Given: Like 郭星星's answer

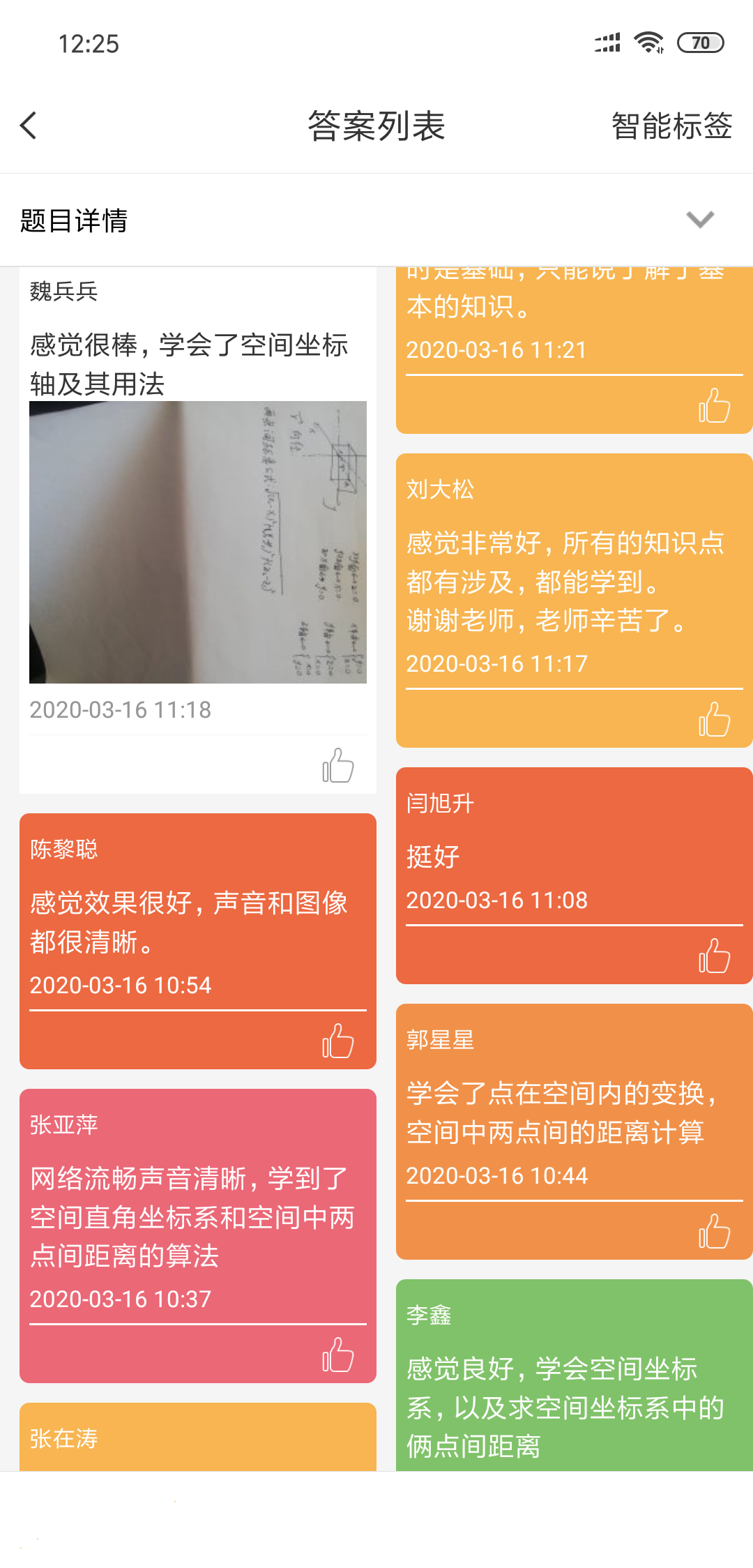Looking at the screenshot, I should pyautogui.click(x=714, y=1231).
